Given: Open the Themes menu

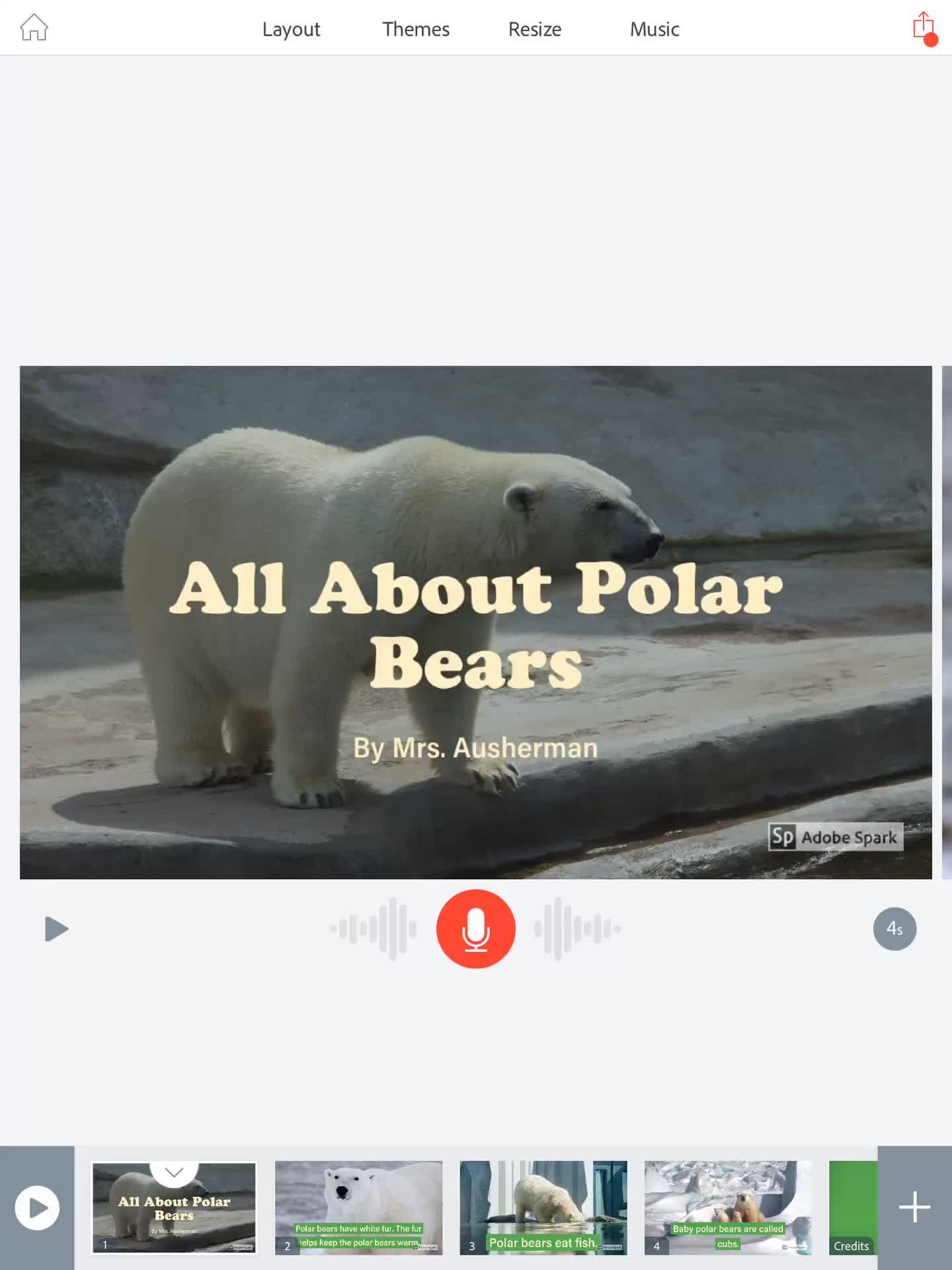Looking at the screenshot, I should [x=416, y=29].
